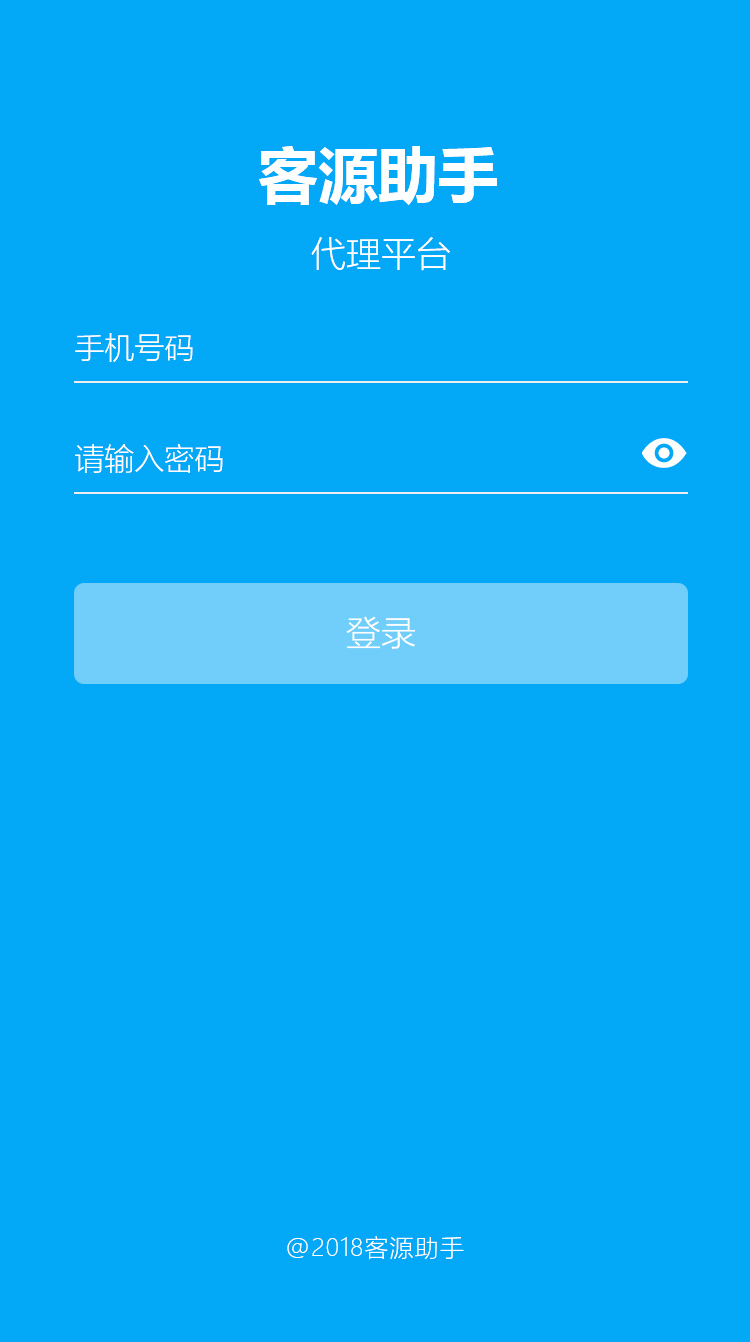Tap the 登录 login button
The width and height of the screenshot is (750, 1342).
pyautogui.click(x=380, y=633)
